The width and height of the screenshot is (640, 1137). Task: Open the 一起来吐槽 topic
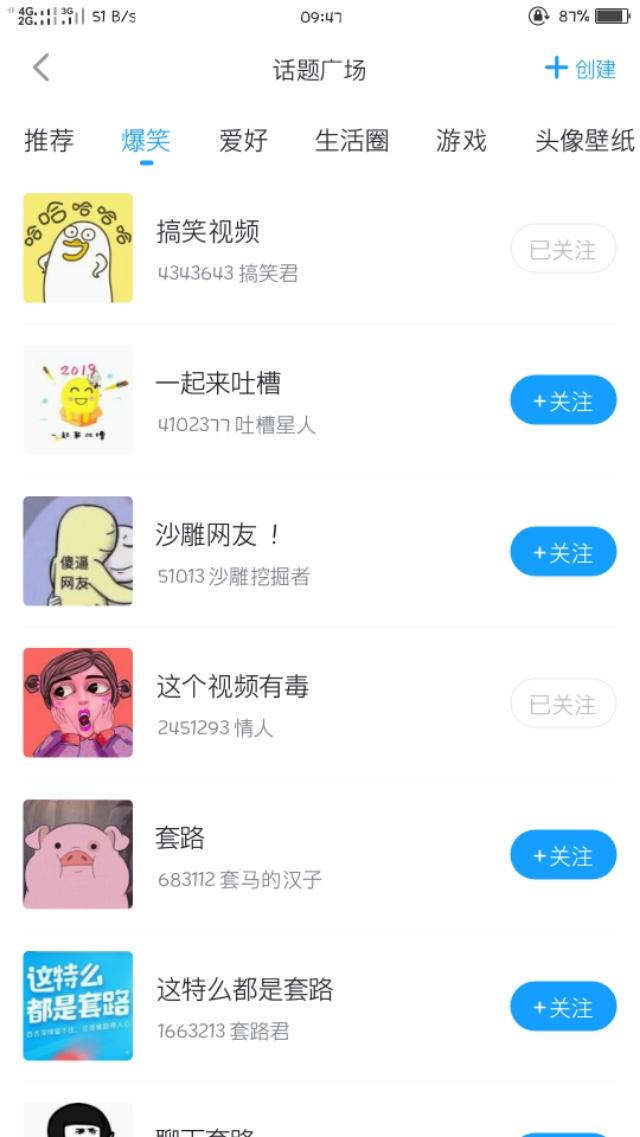tap(320, 400)
